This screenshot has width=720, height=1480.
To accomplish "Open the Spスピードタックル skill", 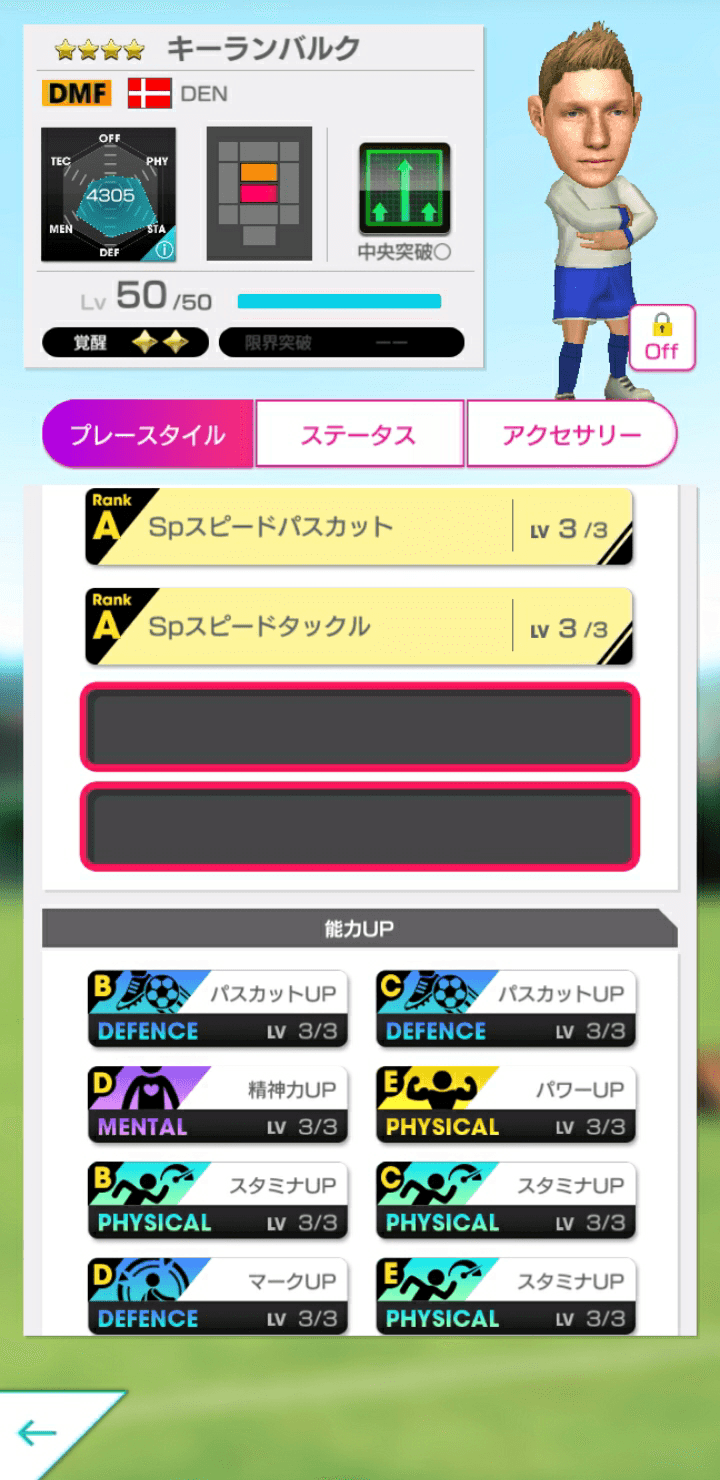I will click(x=359, y=627).
